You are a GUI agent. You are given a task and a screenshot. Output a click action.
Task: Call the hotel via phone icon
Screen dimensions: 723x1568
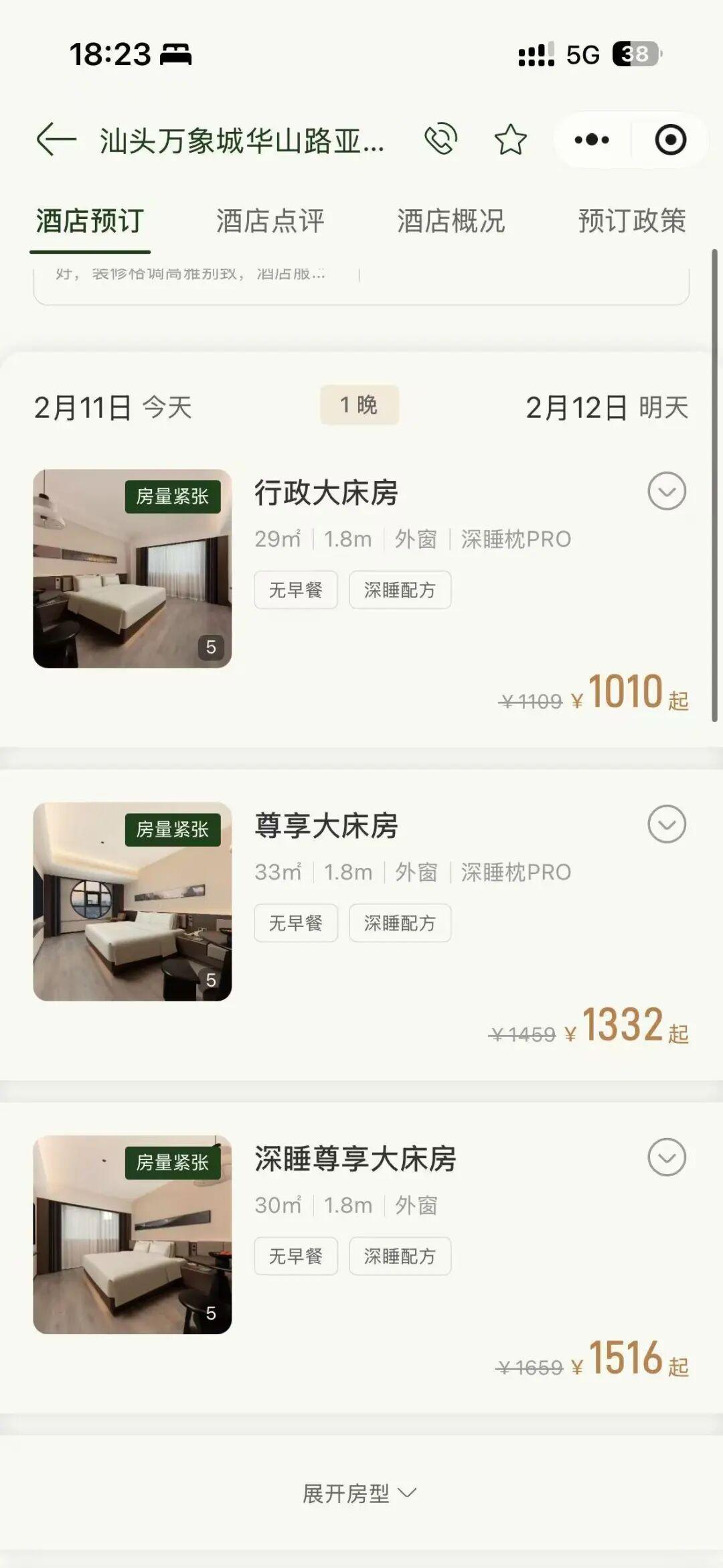[440, 139]
